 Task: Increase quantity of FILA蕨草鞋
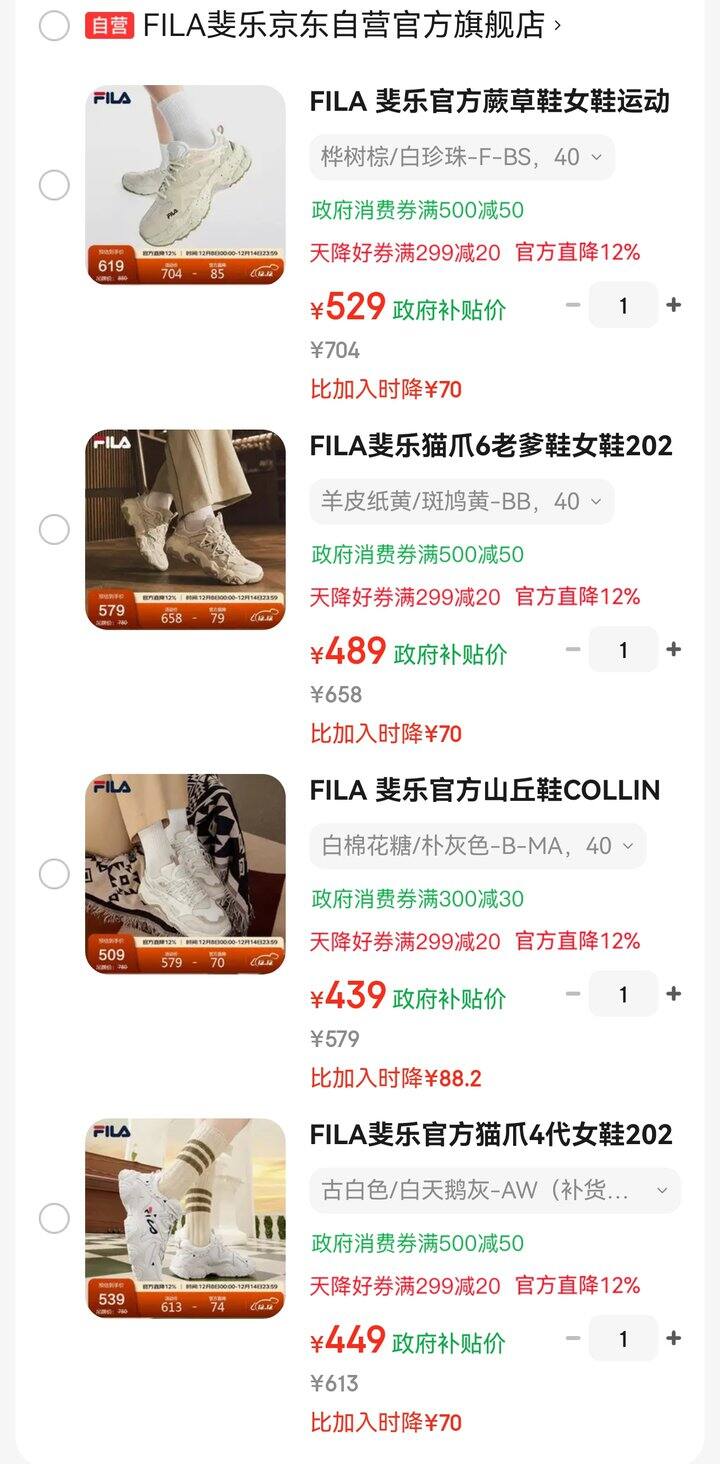[x=674, y=305]
